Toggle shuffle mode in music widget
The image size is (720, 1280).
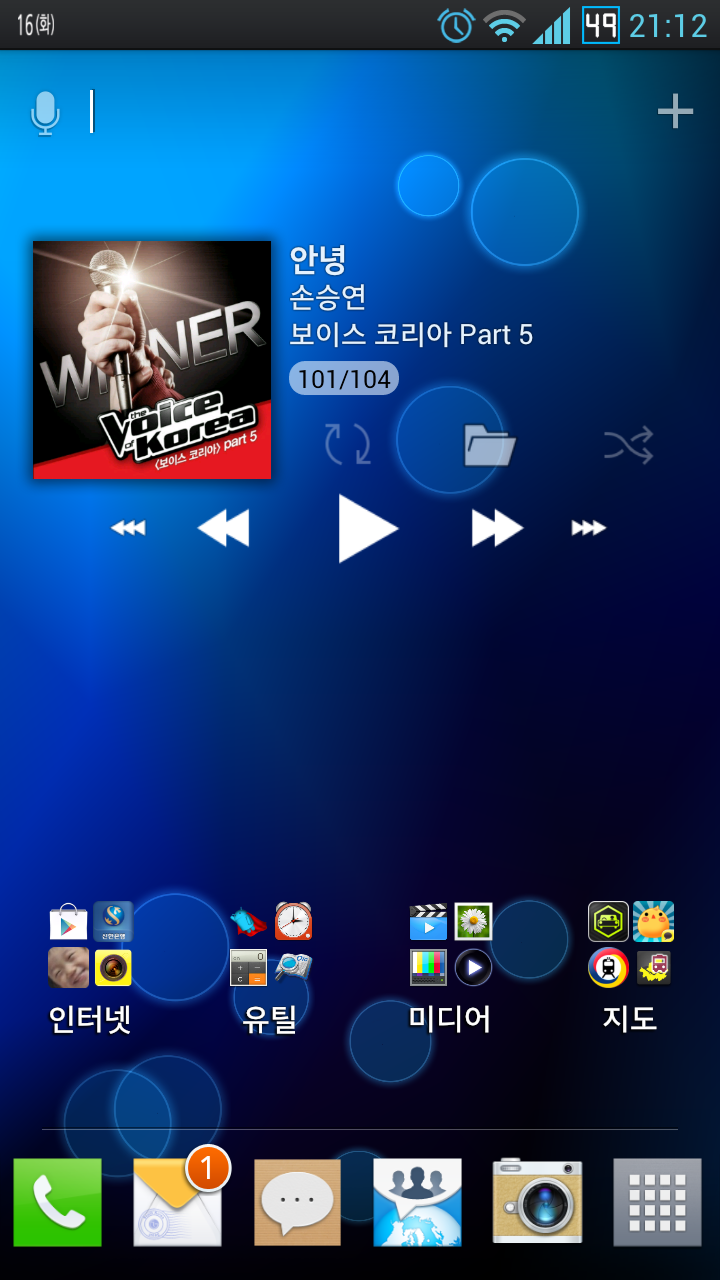click(x=628, y=445)
